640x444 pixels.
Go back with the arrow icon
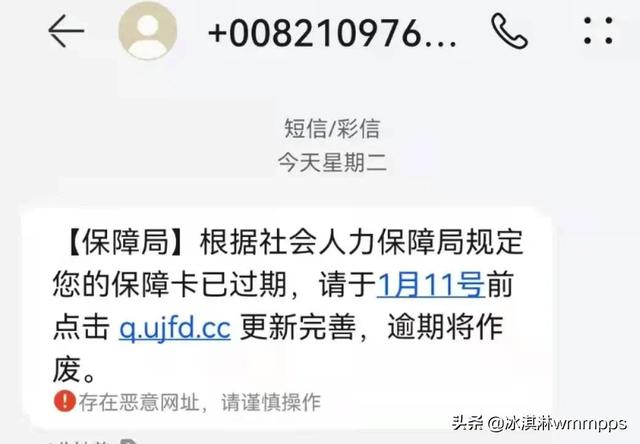66,33
